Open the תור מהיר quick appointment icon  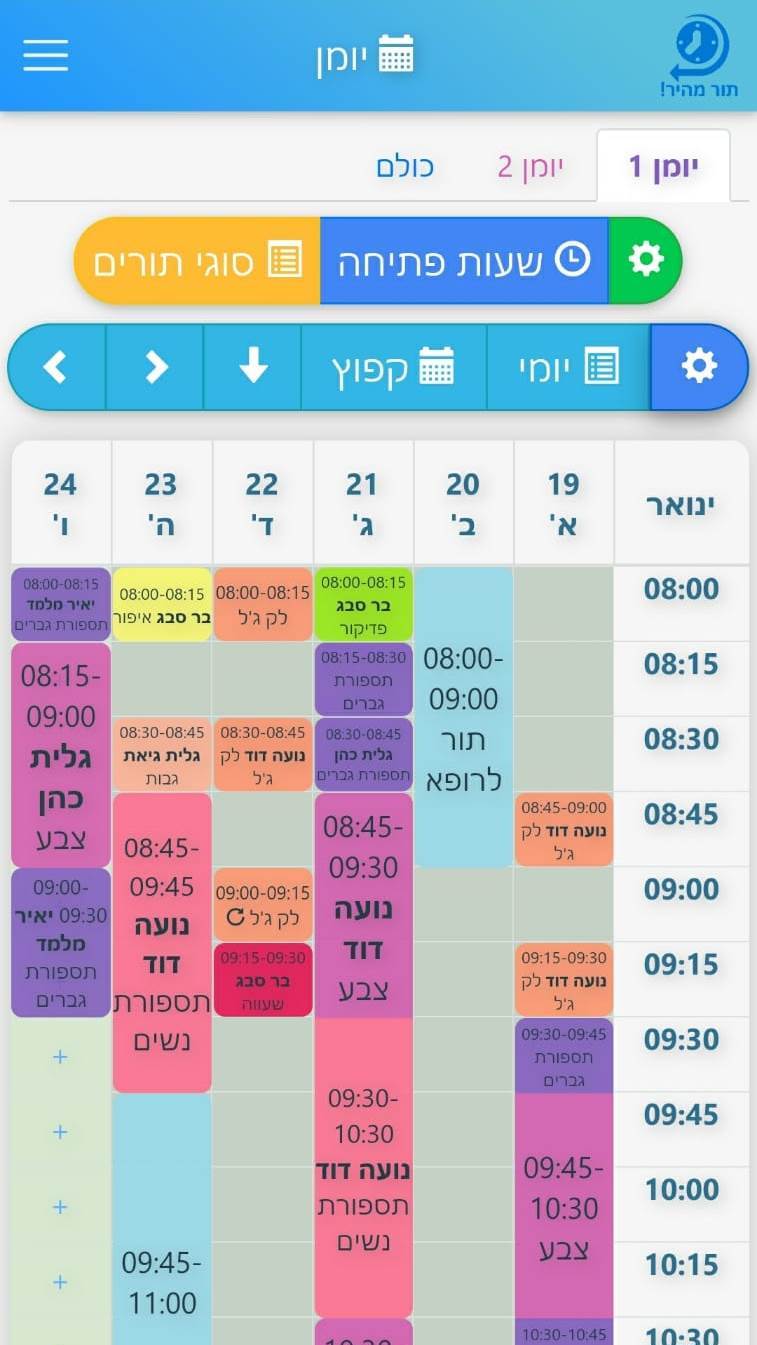coord(699,57)
